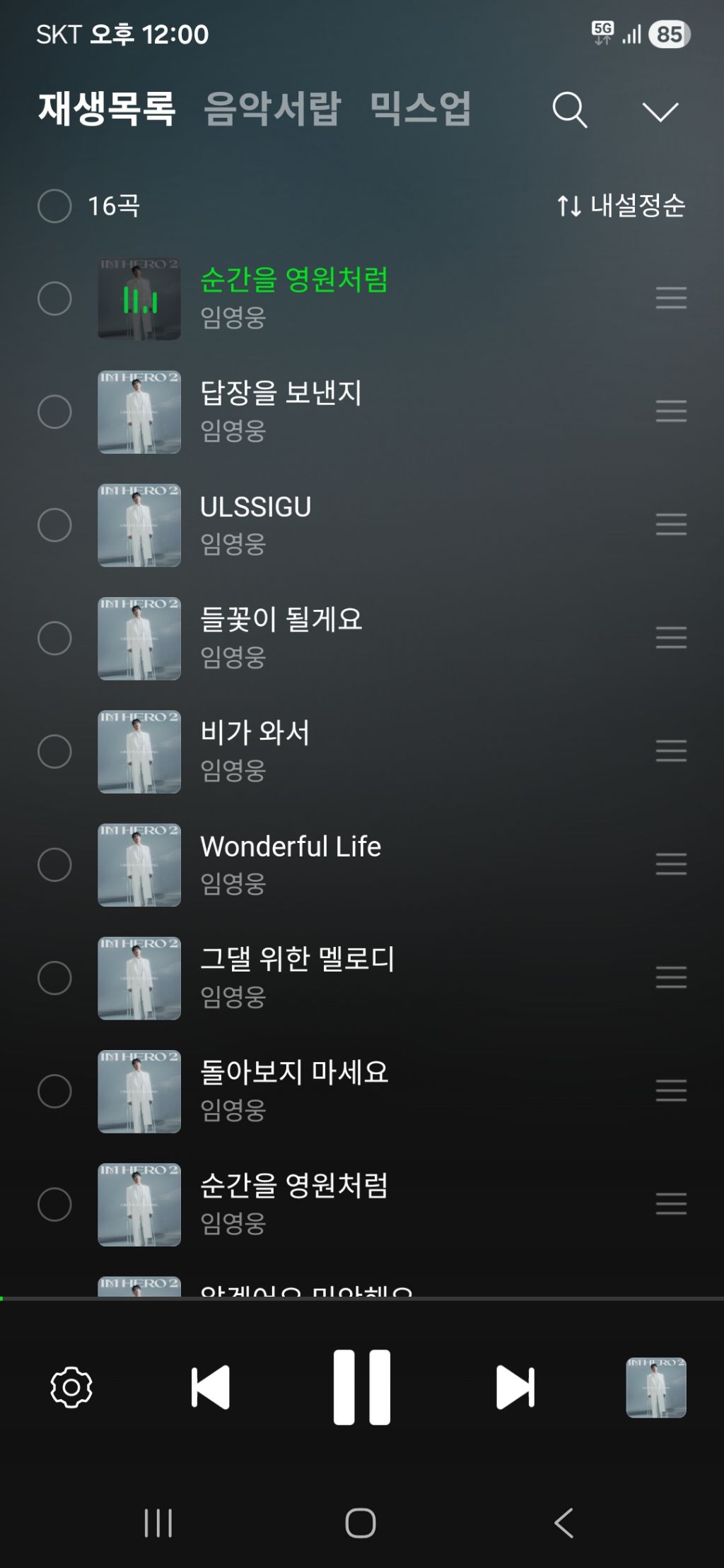Switch to the 믹스업 tab
This screenshot has height=1568, width=724.
(421, 109)
